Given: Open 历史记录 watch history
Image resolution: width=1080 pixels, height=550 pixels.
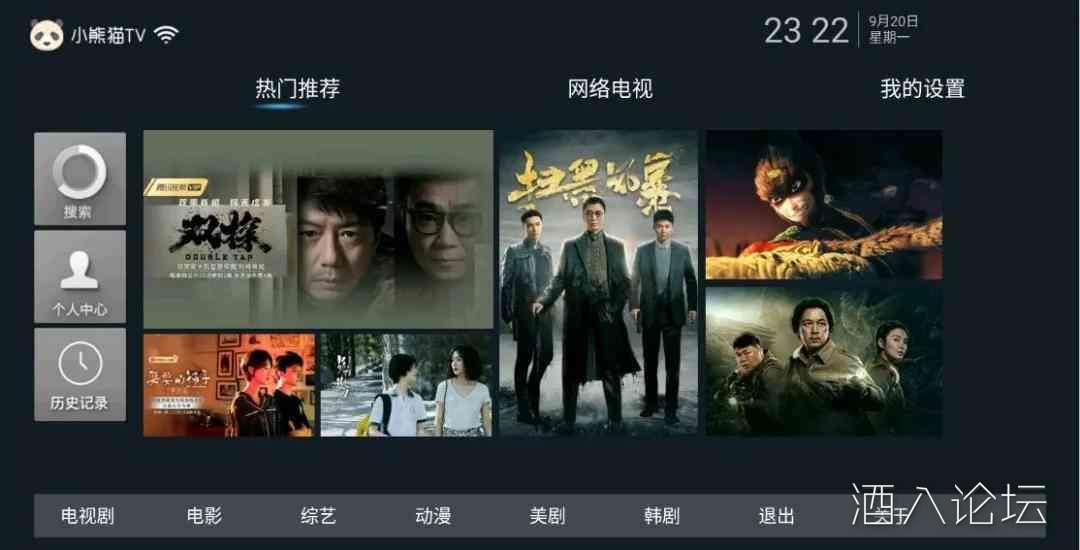Looking at the screenshot, I should pyautogui.click(x=80, y=374).
